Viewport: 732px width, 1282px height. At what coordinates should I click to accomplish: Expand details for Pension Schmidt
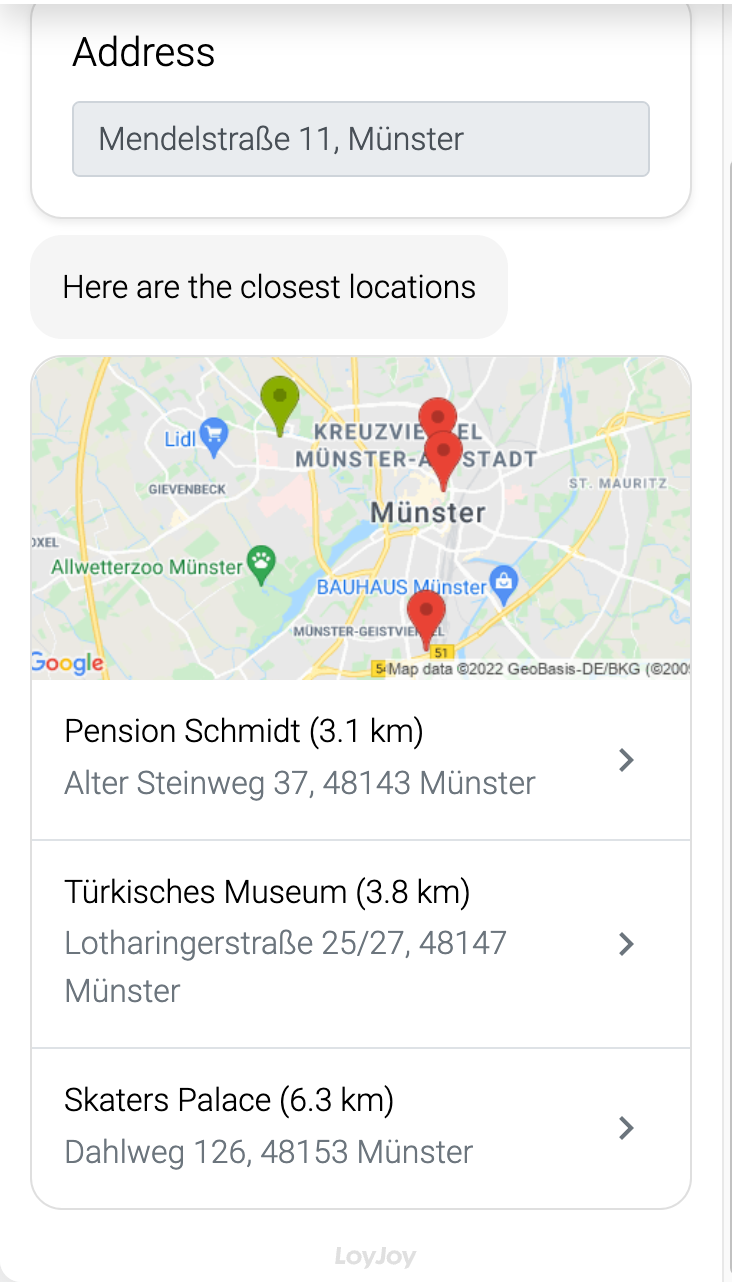(x=626, y=760)
